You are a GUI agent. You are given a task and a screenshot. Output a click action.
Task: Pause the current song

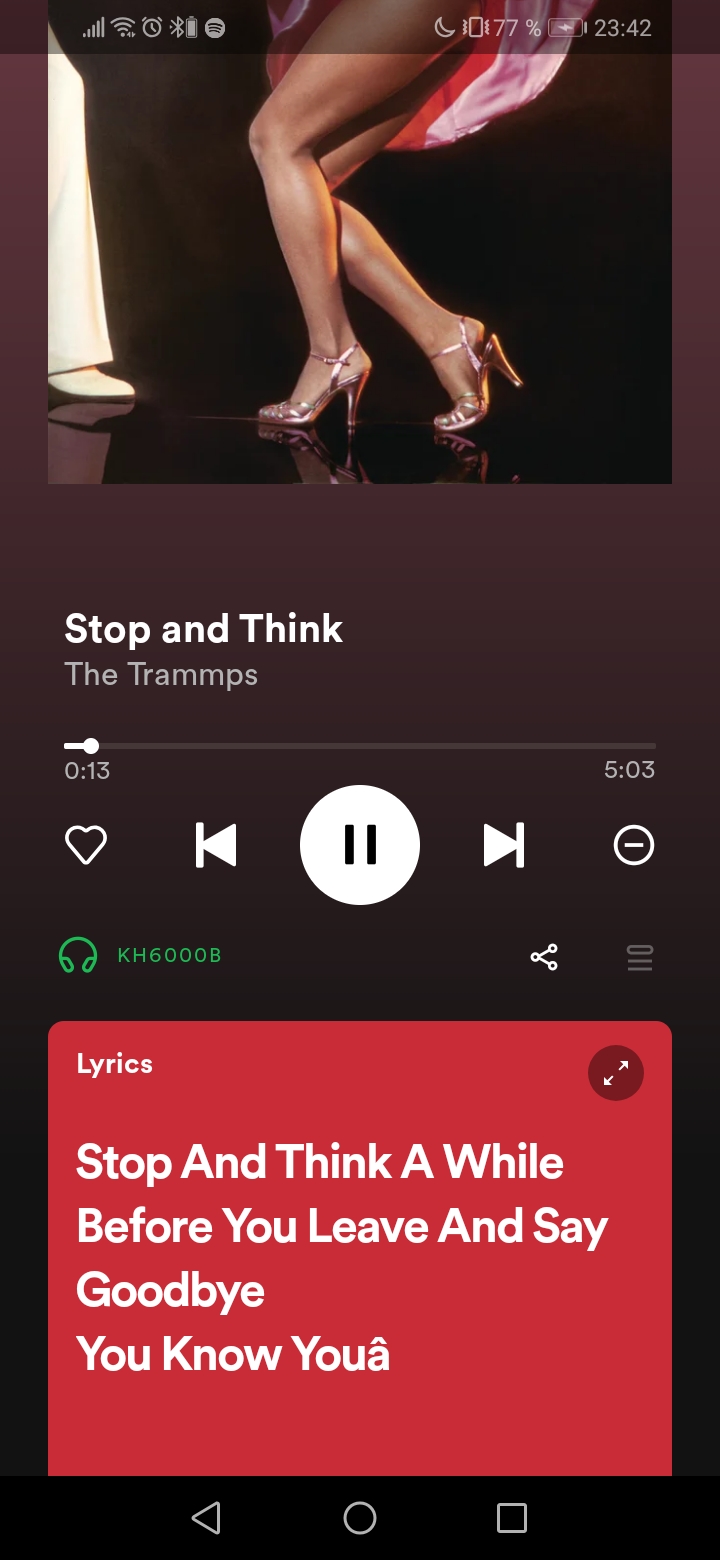tap(360, 845)
